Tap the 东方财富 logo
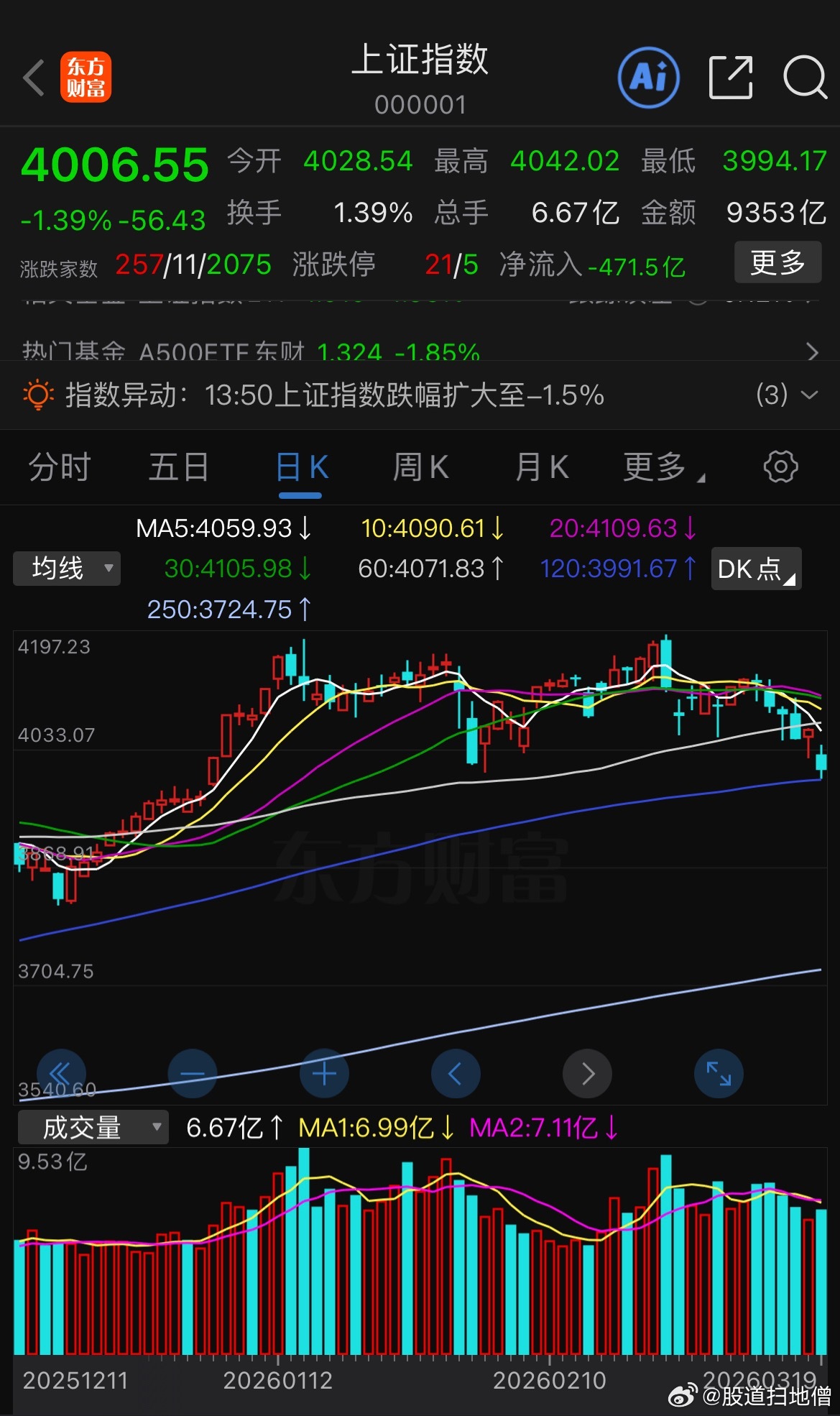Viewport: 840px width, 1416px height. pos(86,77)
